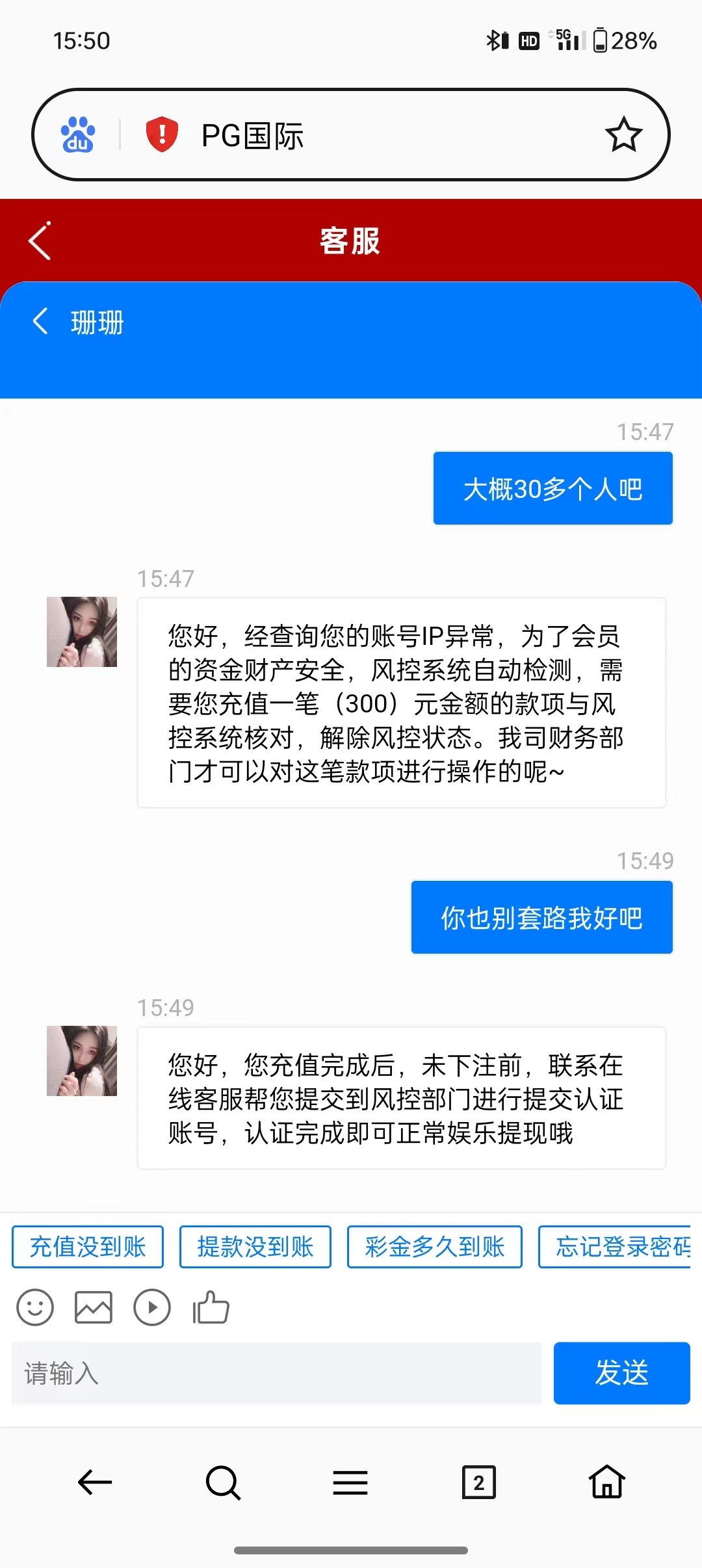Go to browser home via home icon
Screen dimensions: 702x1568
pyautogui.click(x=606, y=1483)
